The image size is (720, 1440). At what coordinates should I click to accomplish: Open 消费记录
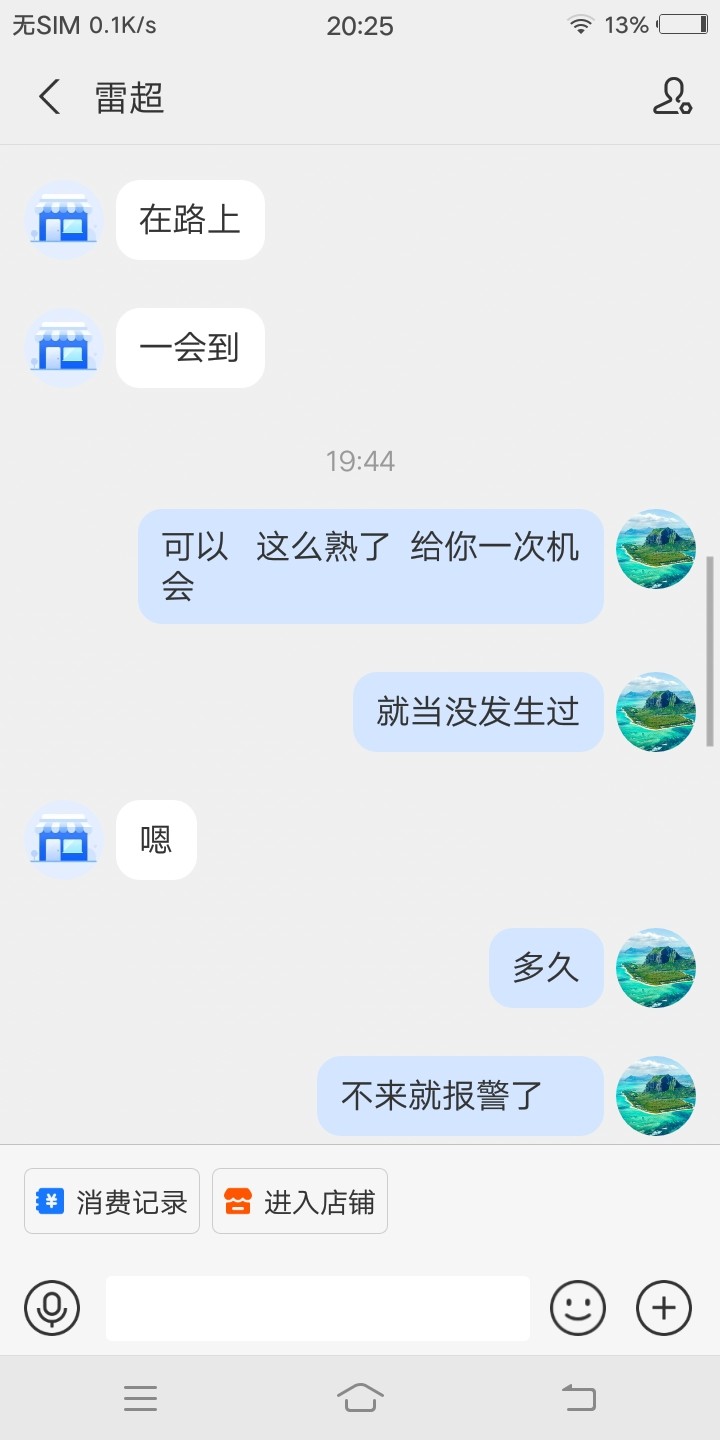112,1201
